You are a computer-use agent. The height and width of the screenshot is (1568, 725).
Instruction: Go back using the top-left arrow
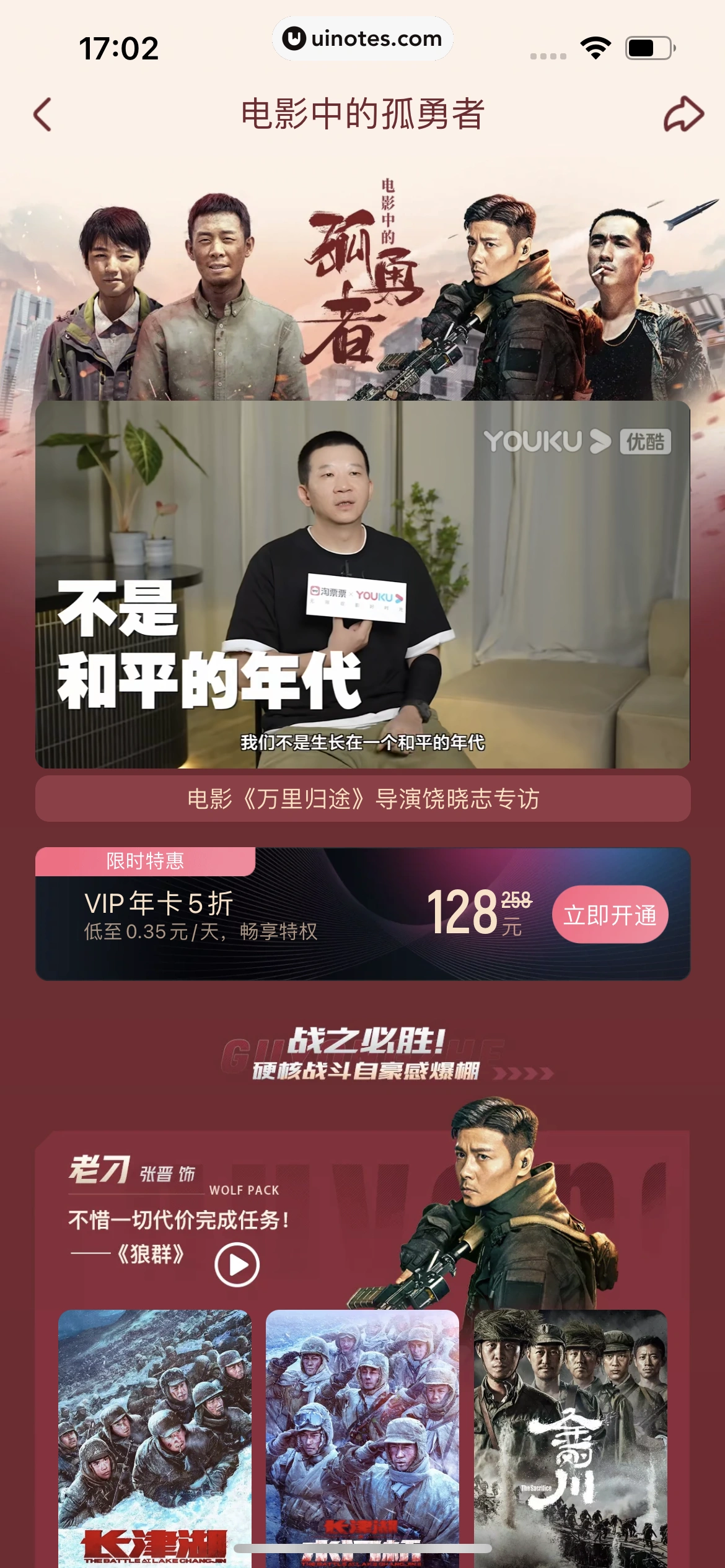coord(42,115)
